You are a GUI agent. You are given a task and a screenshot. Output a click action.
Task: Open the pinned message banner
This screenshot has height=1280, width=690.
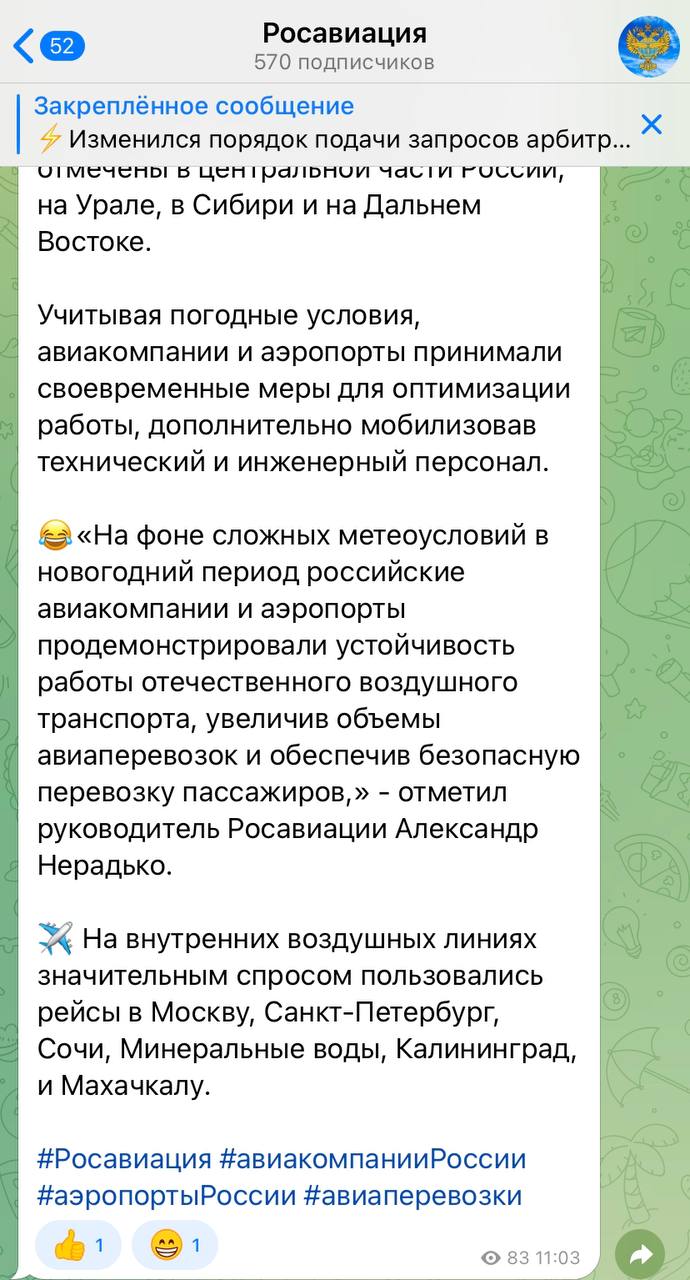[x=330, y=123]
